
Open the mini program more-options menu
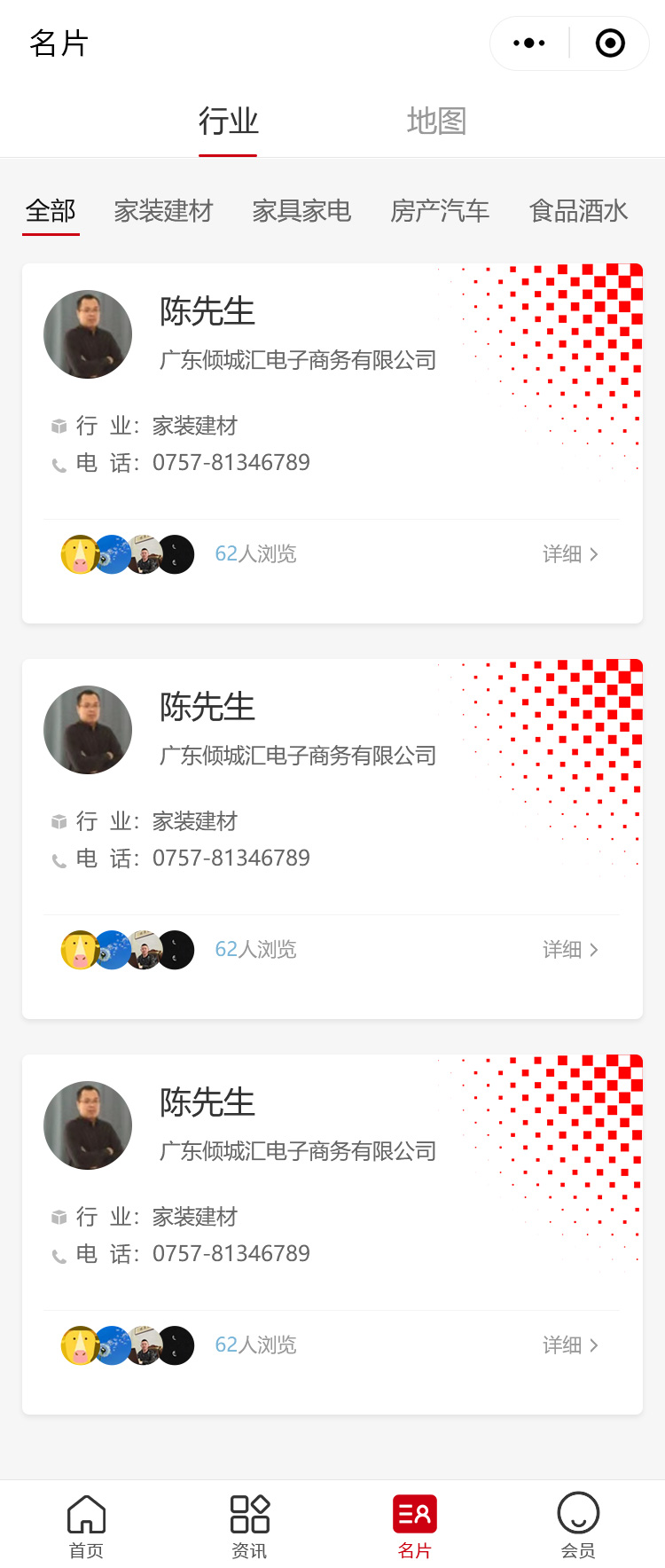529,43
